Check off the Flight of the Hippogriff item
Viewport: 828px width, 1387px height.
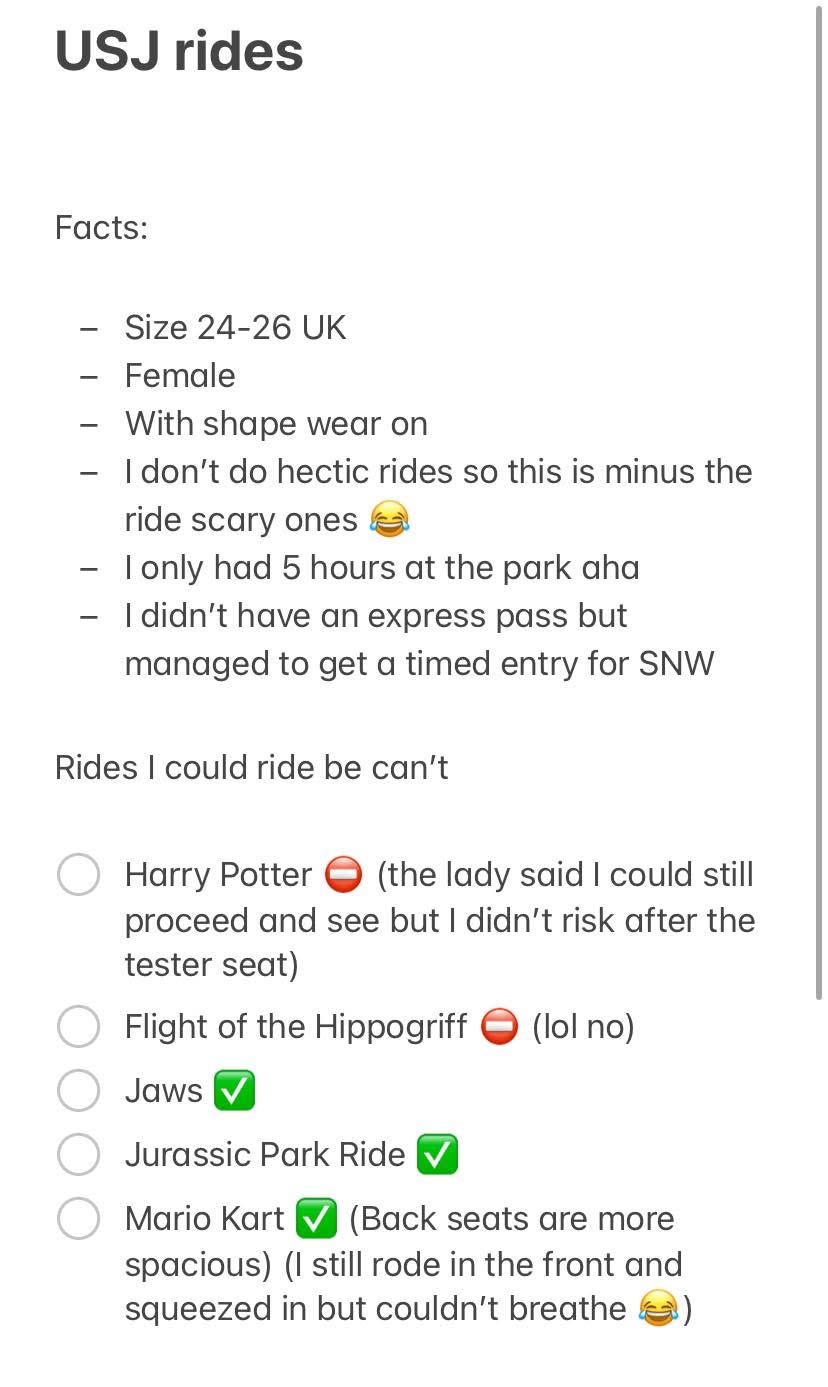click(x=78, y=1026)
